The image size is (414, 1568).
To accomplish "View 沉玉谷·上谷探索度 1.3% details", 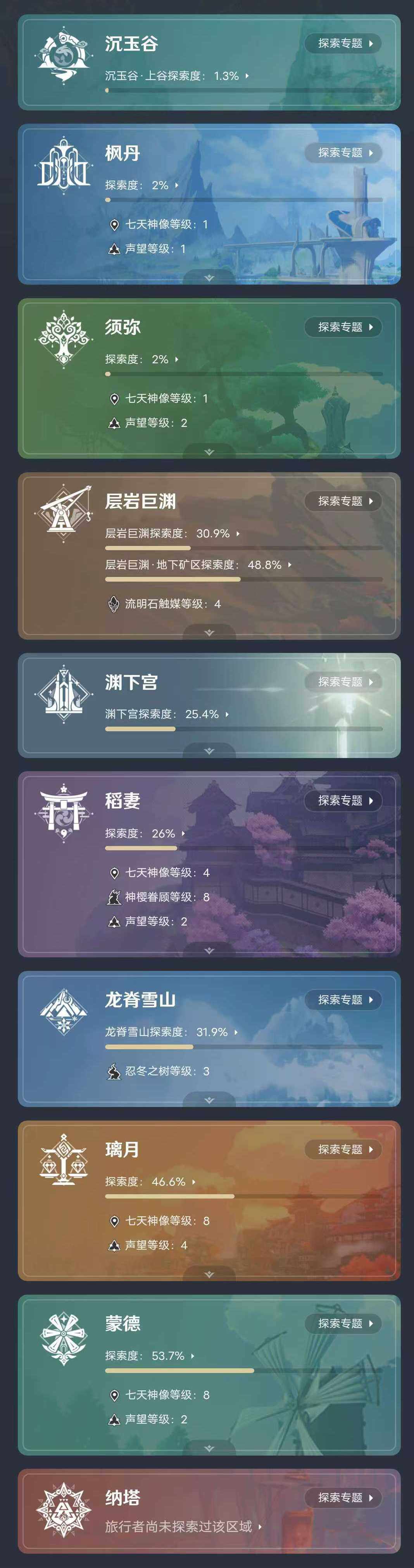I will tap(176, 76).
